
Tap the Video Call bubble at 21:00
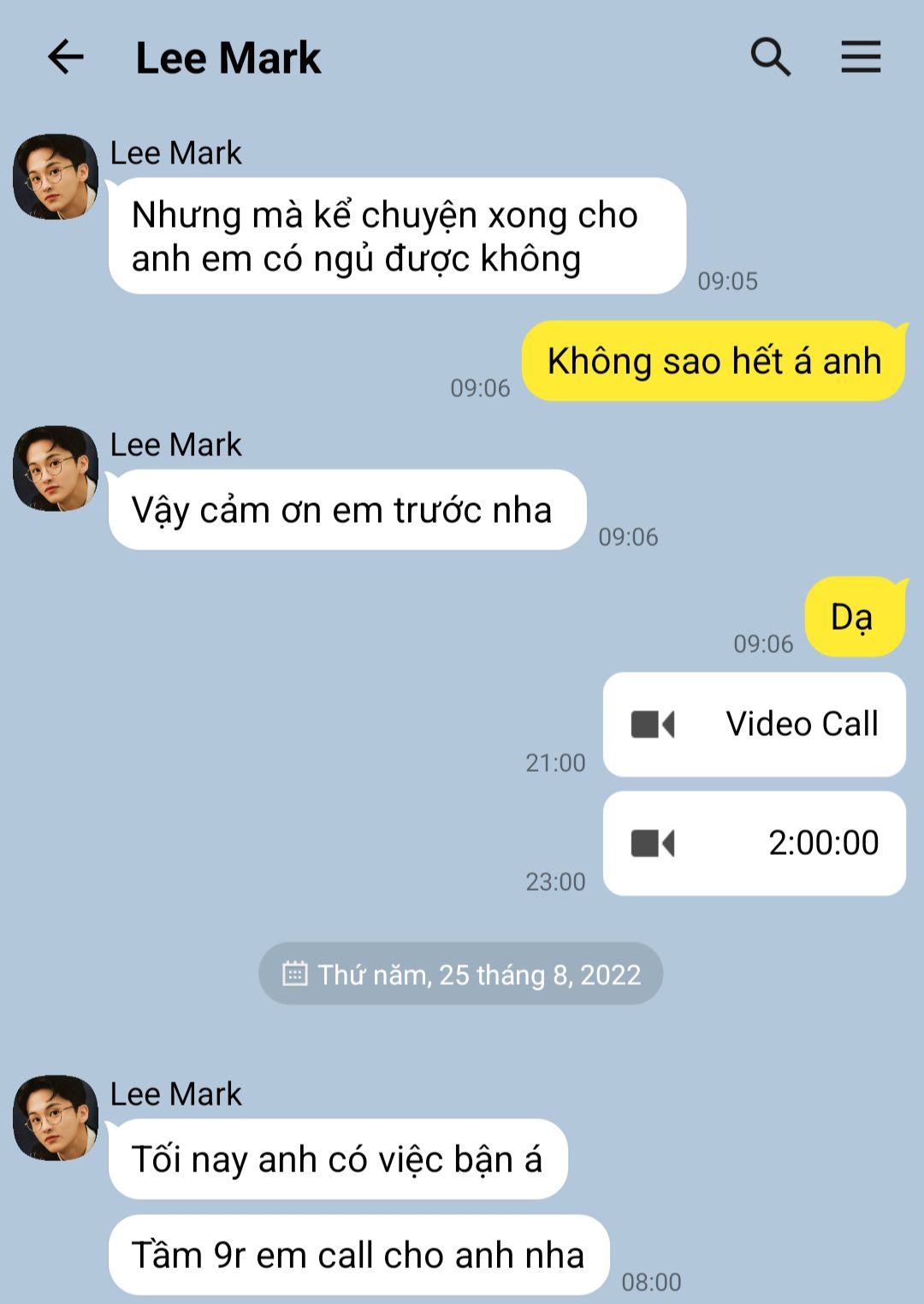click(754, 724)
